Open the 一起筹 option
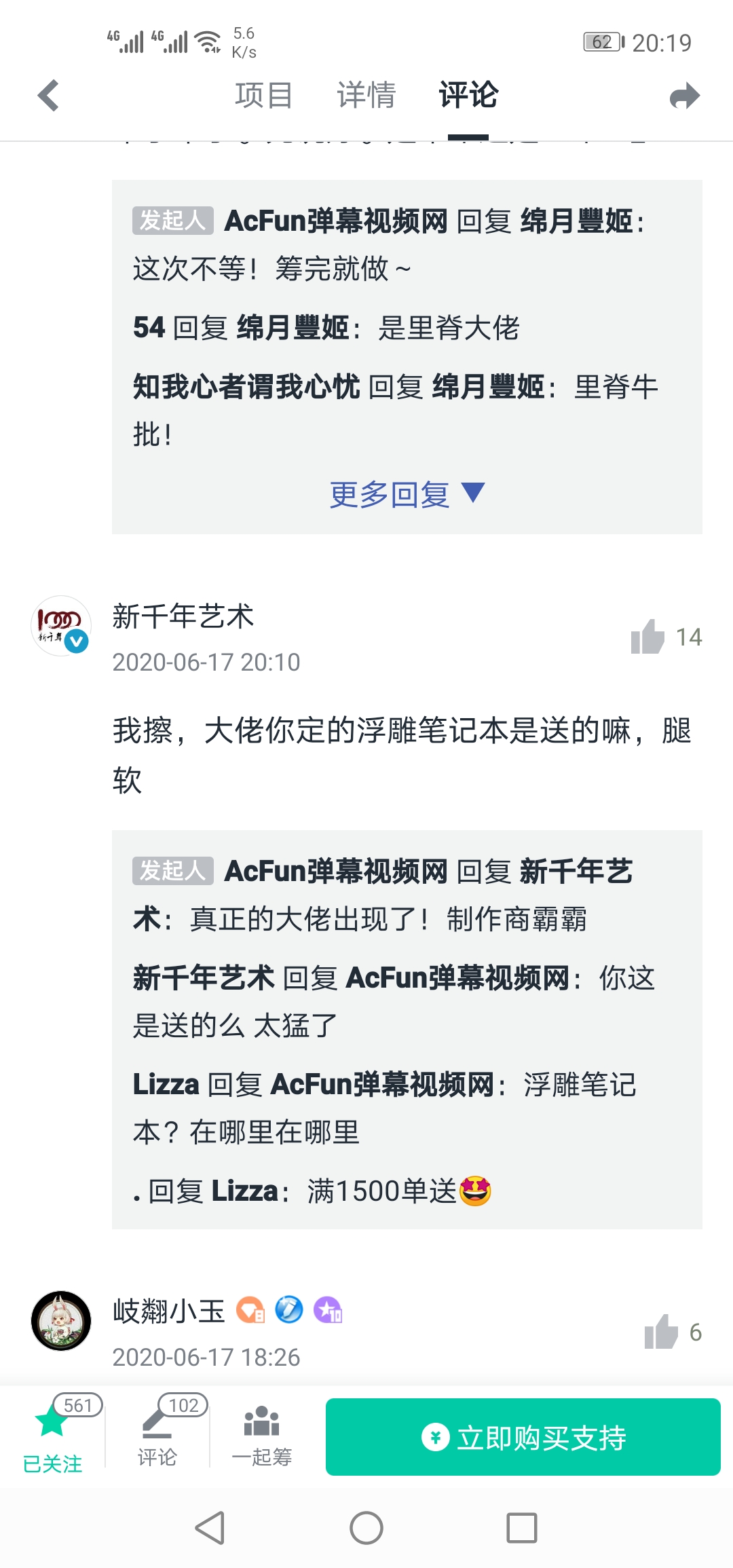The width and height of the screenshot is (733, 1568). (261, 1434)
